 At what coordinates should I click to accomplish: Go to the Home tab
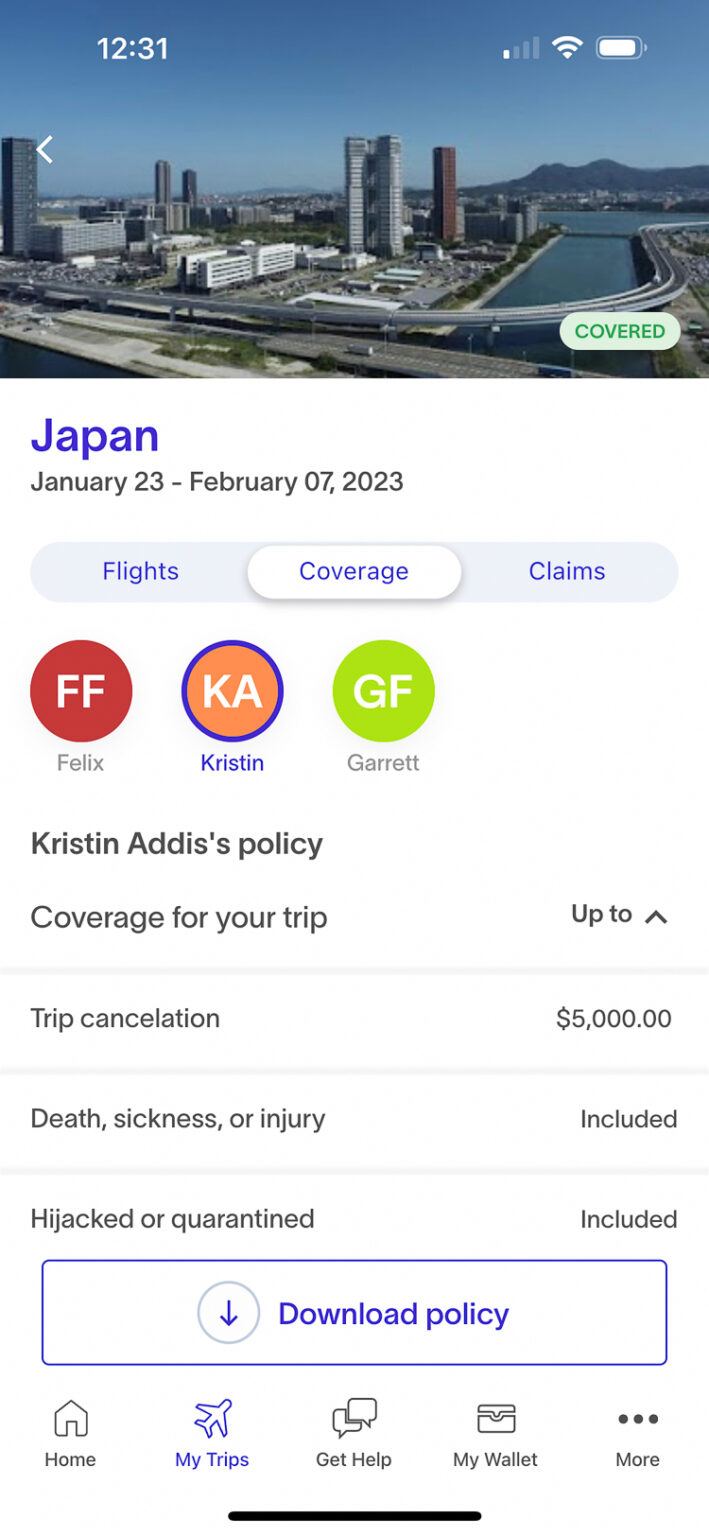[70, 1433]
